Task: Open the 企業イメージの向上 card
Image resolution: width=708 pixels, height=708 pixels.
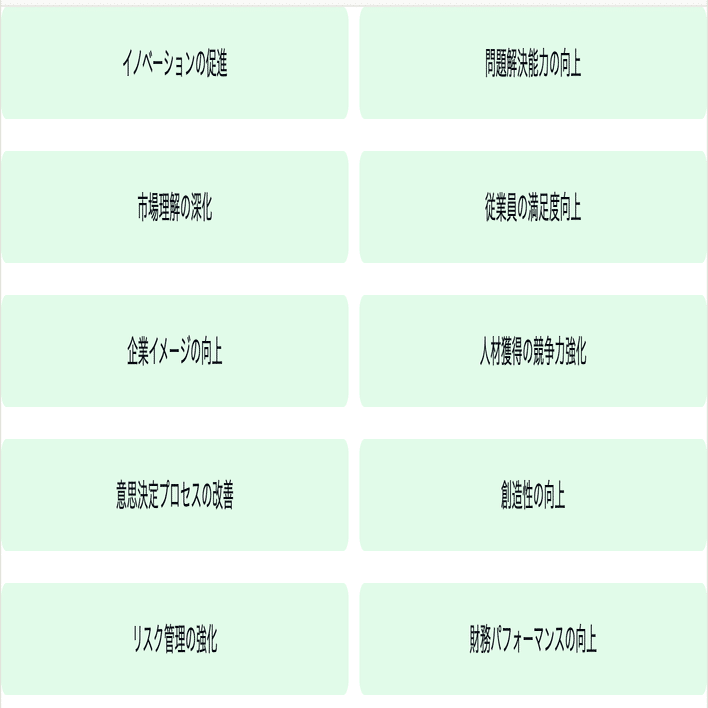Action: (x=175, y=352)
